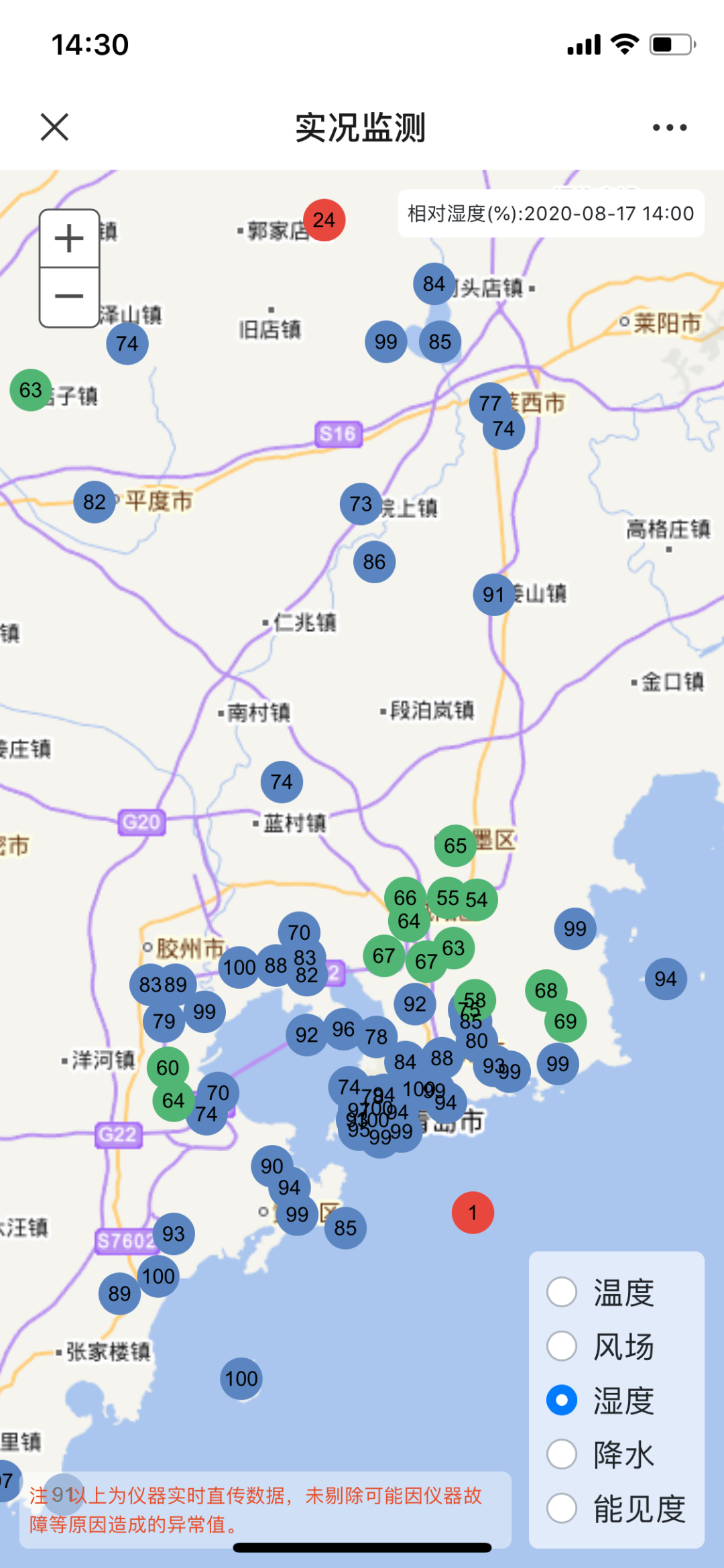
Task: Tap the green station marker showing 65
Action: coord(455,845)
